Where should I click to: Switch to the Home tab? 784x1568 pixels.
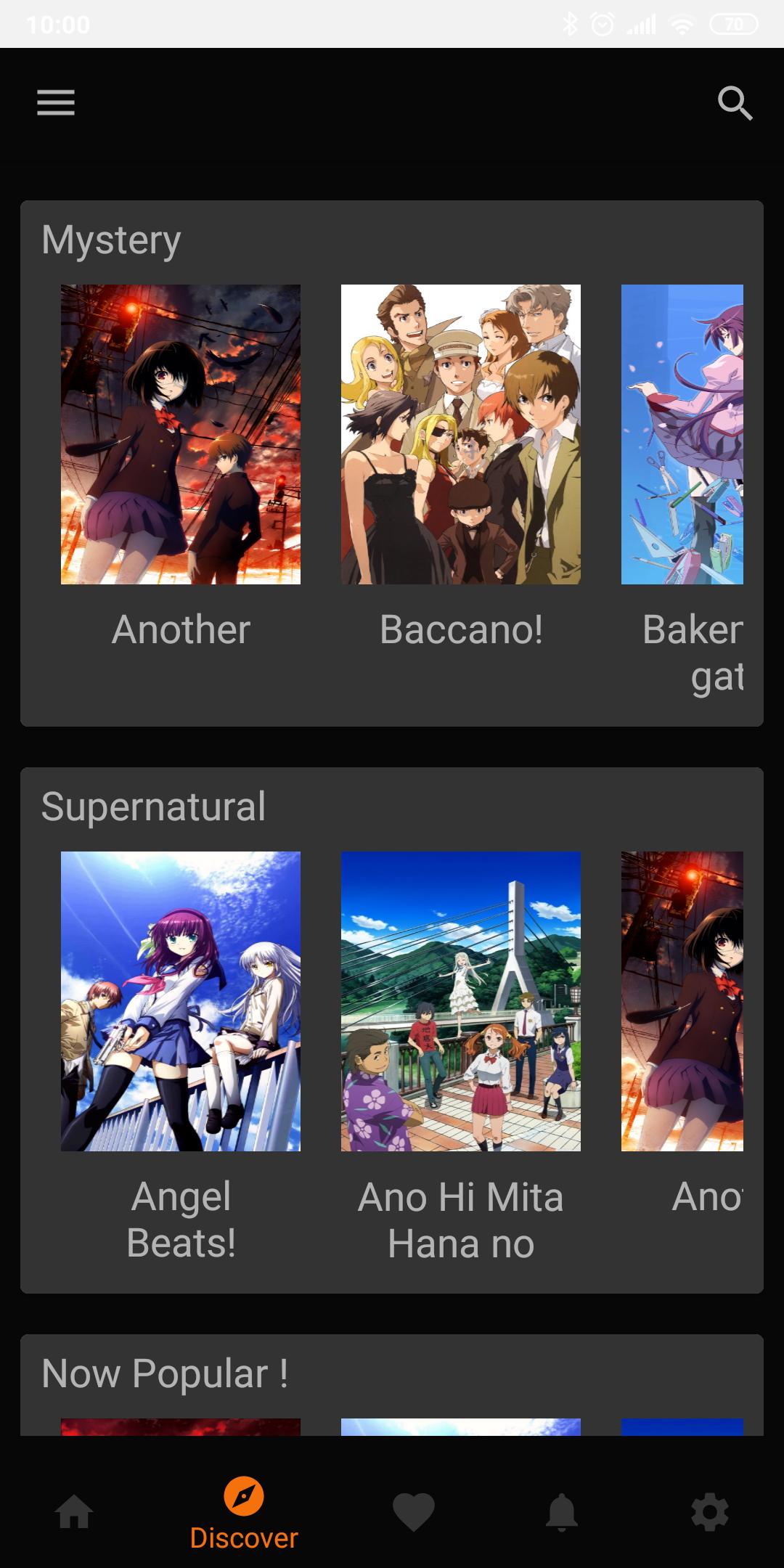pyautogui.click(x=74, y=1514)
